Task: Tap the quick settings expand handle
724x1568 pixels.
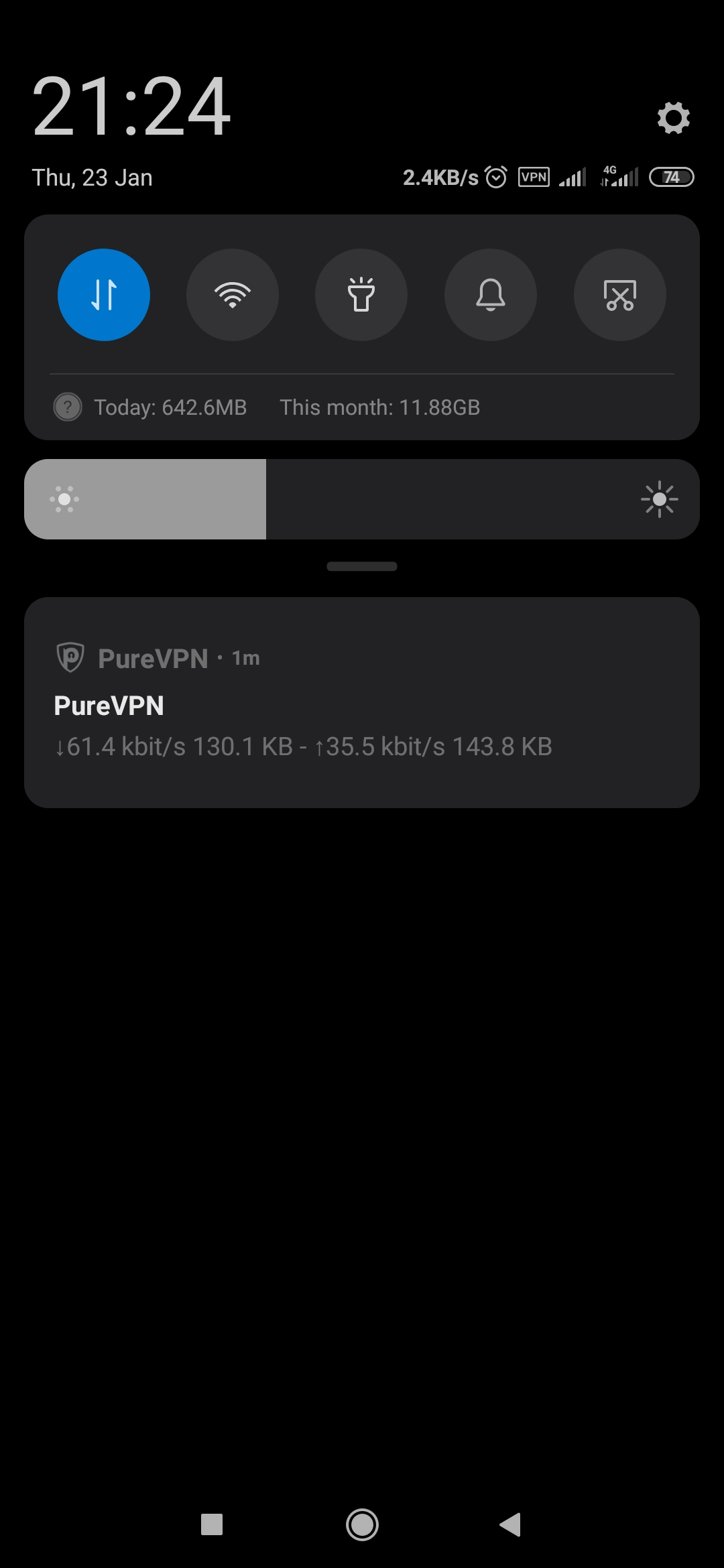Action: pyautogui.click(x=362, y=566)
